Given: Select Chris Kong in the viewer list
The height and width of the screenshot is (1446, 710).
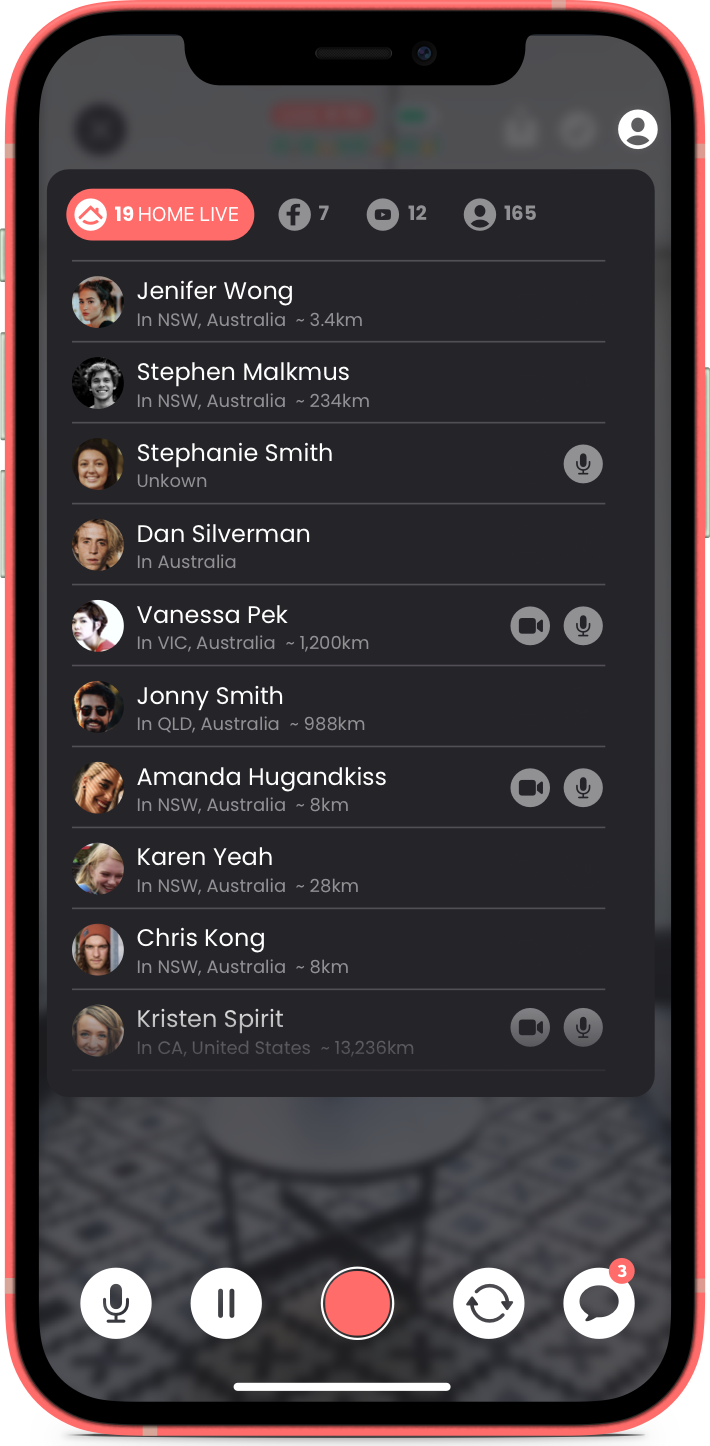Looking at the screenshot, I should coord(300,950).
